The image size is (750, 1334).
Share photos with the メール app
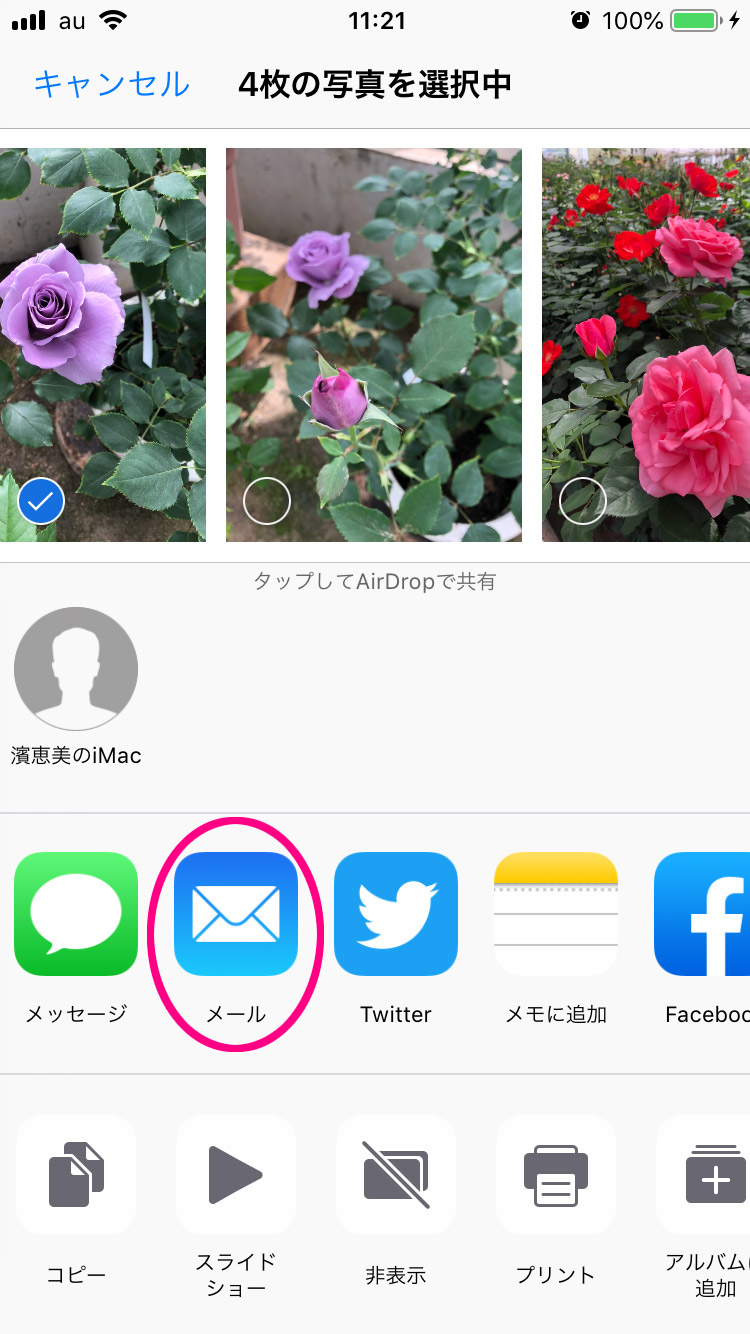click(x=236, y=914)
